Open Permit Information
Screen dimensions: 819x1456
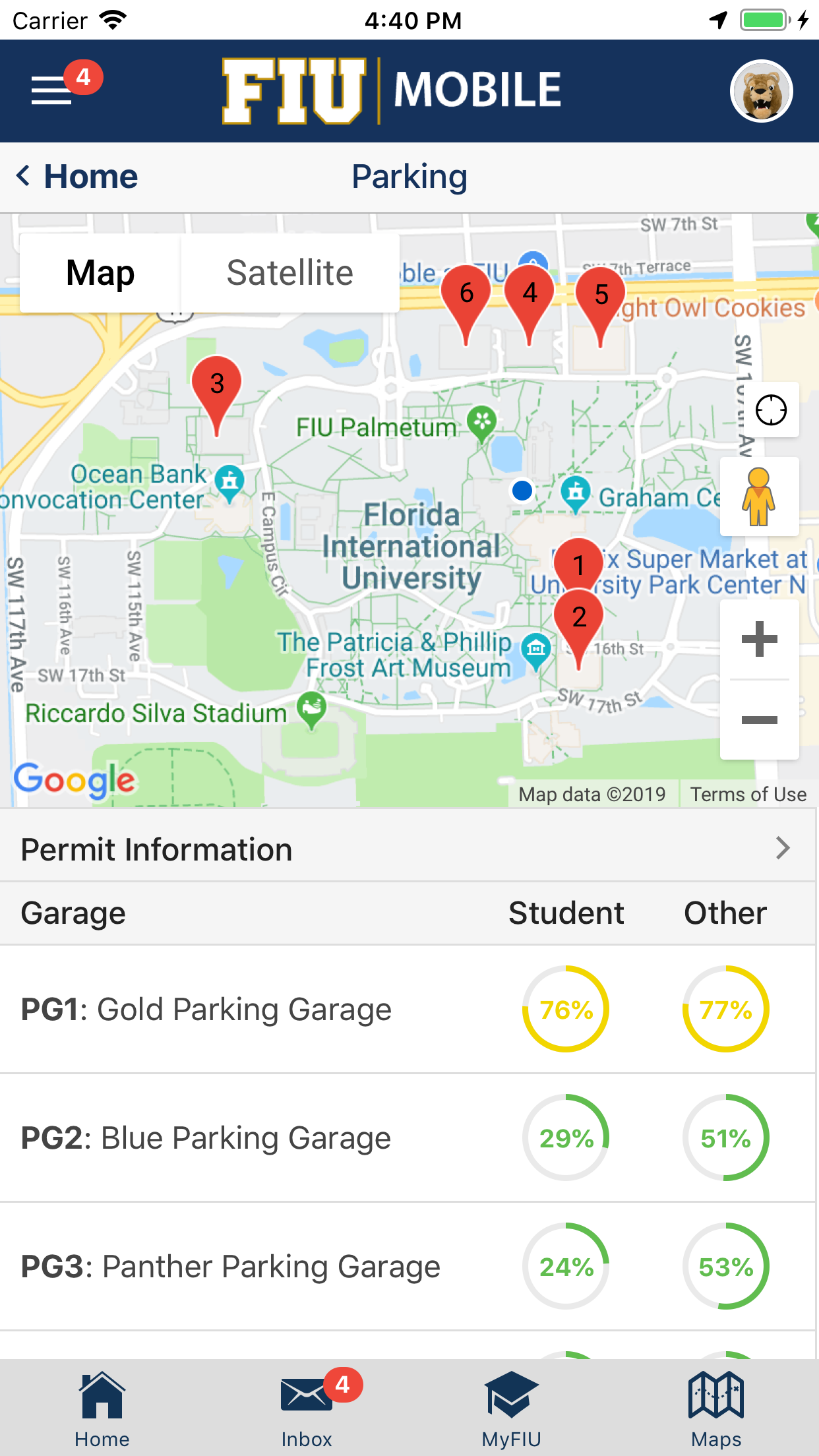click(408, 849)
